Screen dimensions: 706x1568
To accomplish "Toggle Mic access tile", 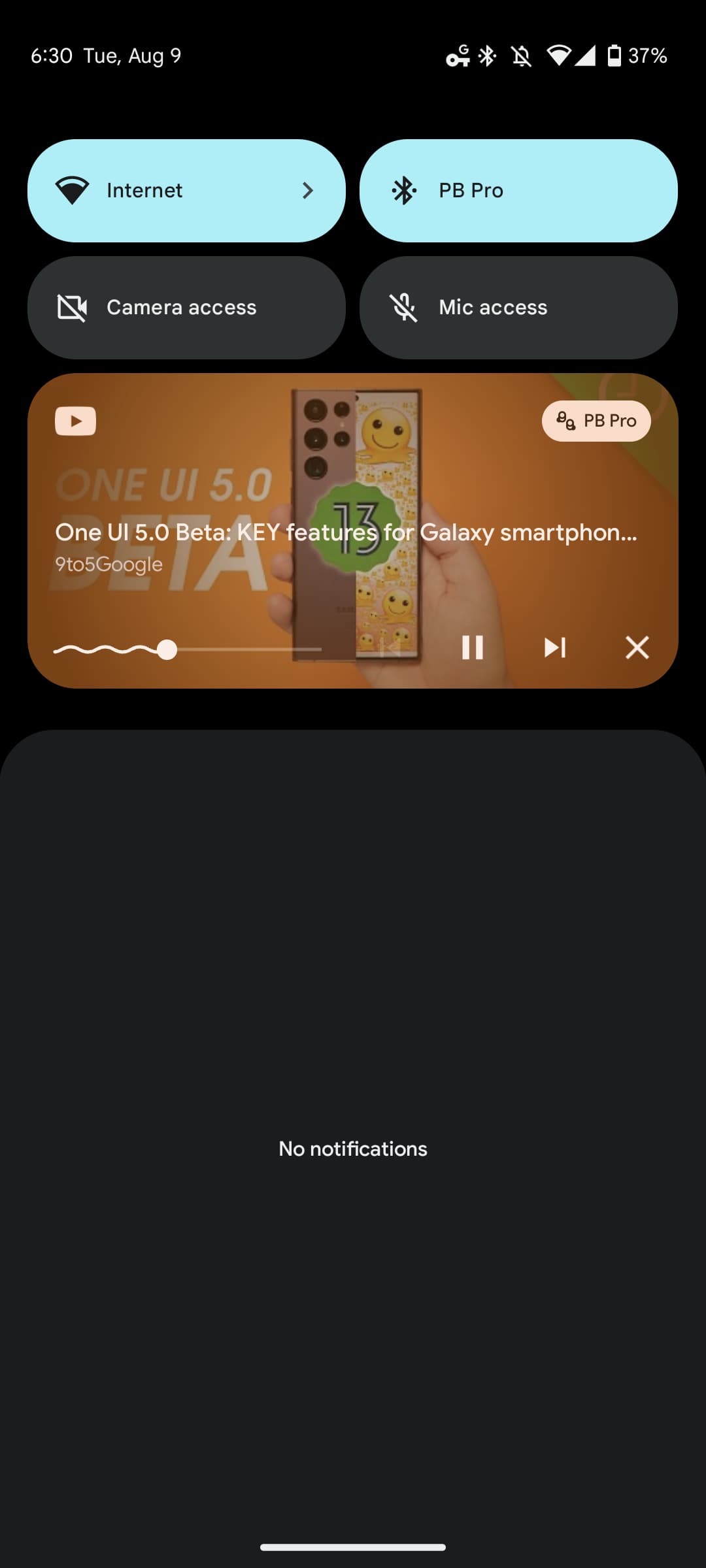I will [x=518, y=308].
